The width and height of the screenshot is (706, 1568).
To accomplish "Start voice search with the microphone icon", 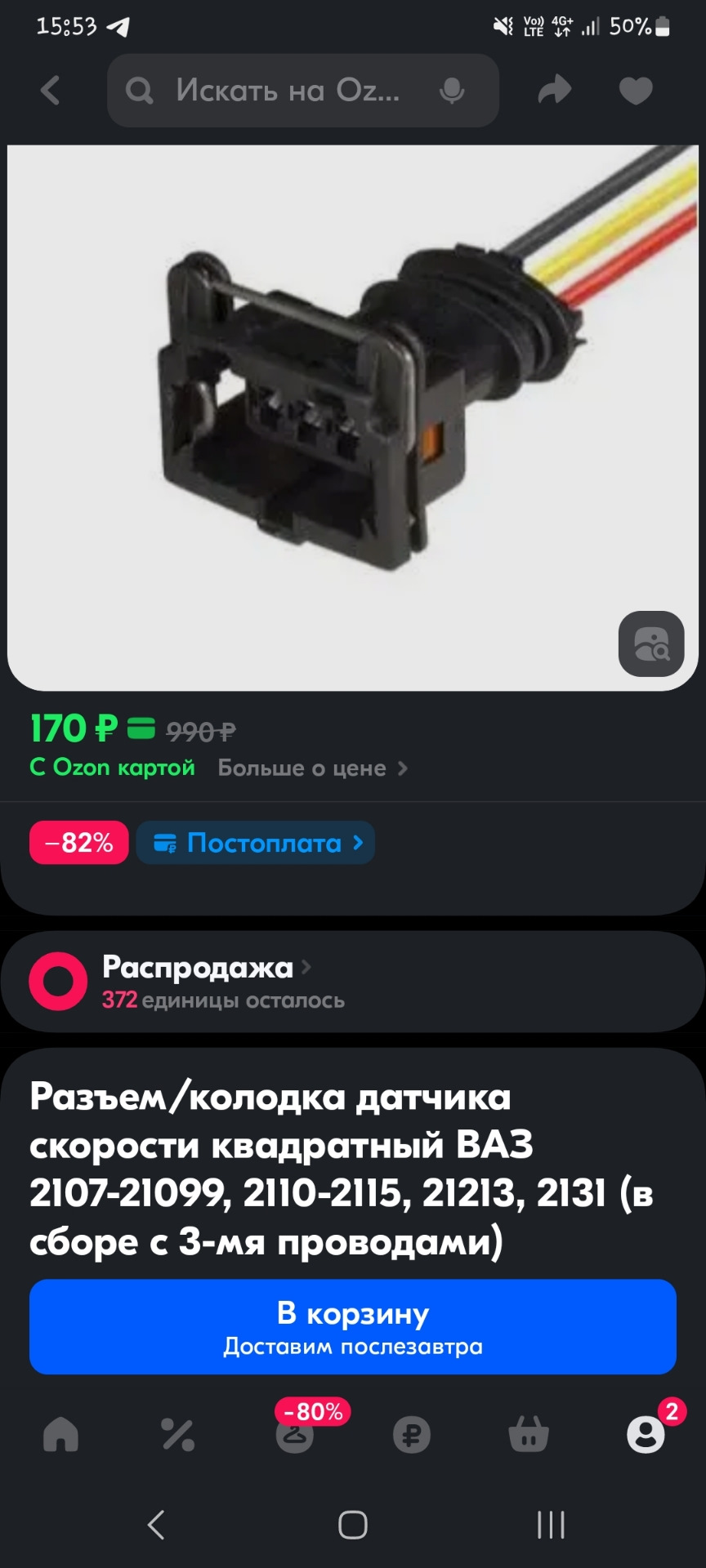I will click(x=454, y=91).
